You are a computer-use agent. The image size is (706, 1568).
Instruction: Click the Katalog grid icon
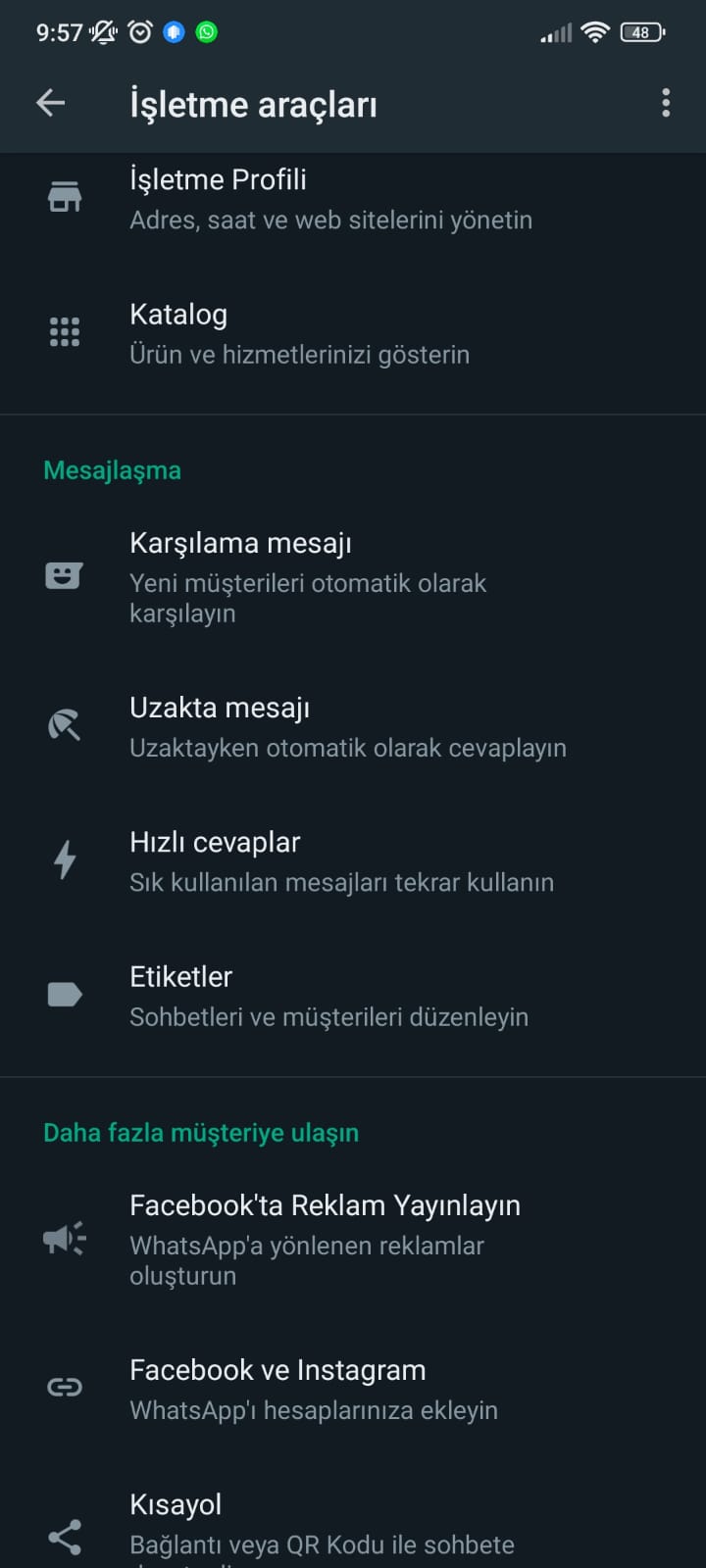(x=64, y=331)
